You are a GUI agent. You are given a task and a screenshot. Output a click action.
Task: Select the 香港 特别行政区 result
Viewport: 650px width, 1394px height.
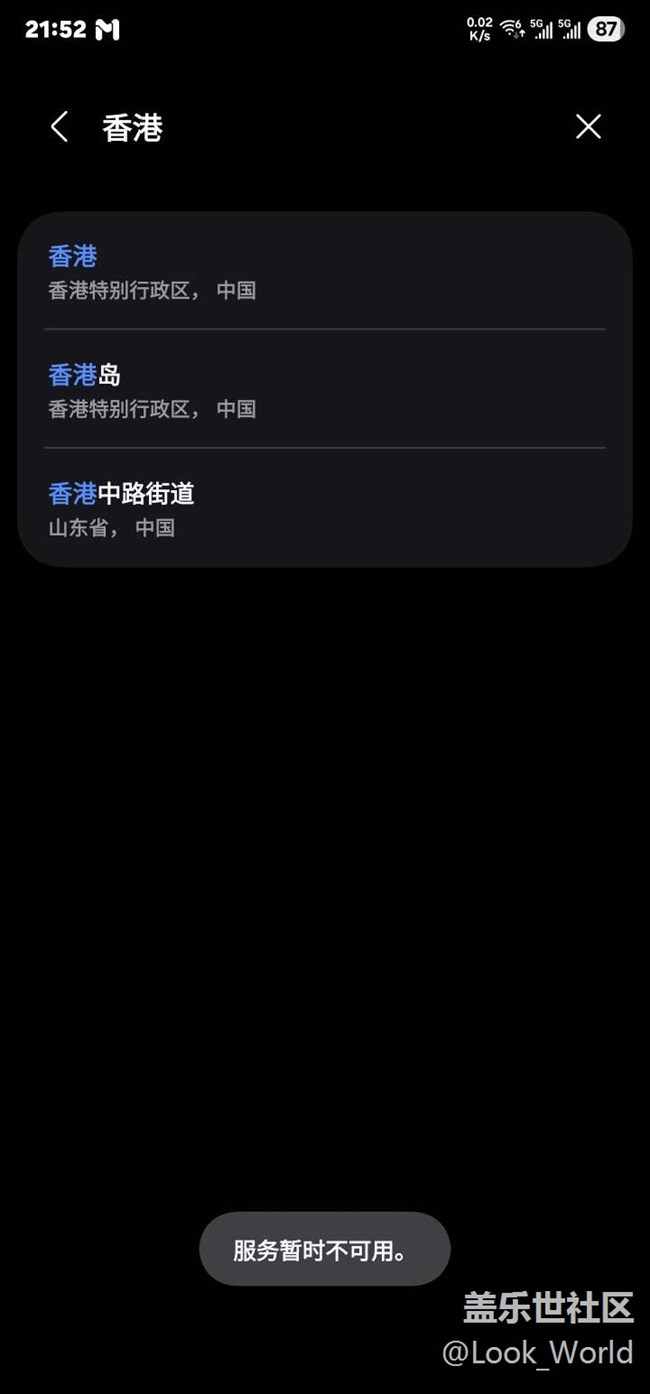324,272
